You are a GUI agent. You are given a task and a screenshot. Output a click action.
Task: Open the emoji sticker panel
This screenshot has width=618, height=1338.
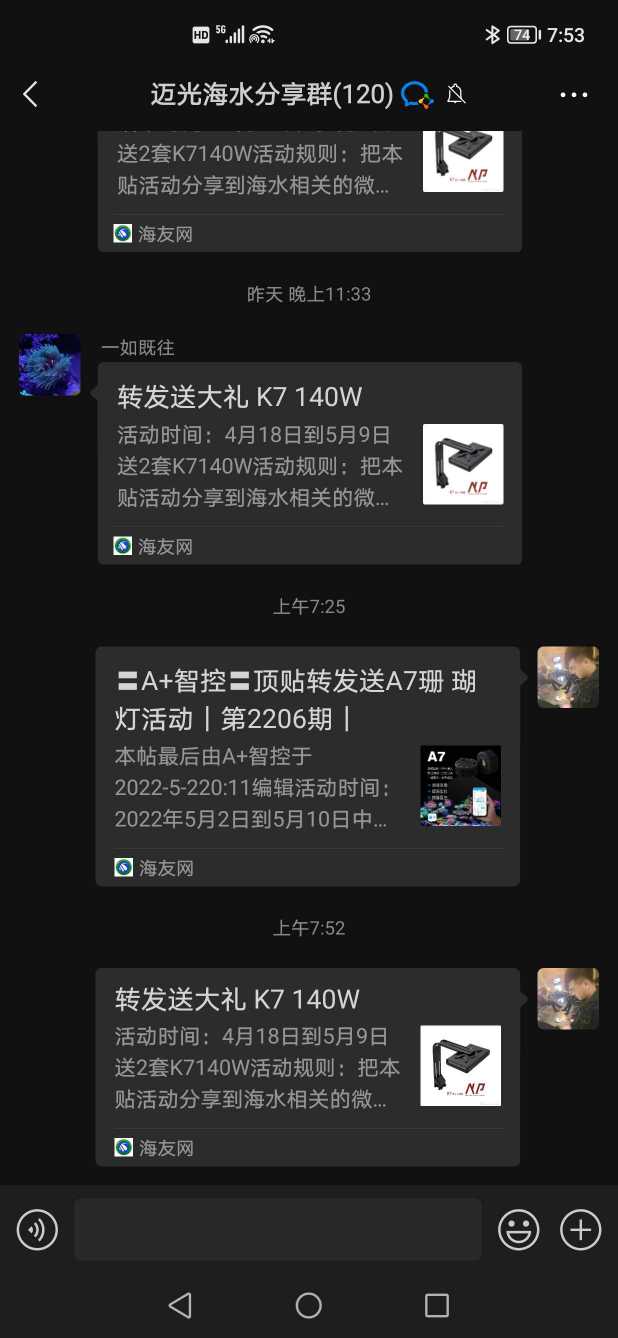pos(519,1230)
